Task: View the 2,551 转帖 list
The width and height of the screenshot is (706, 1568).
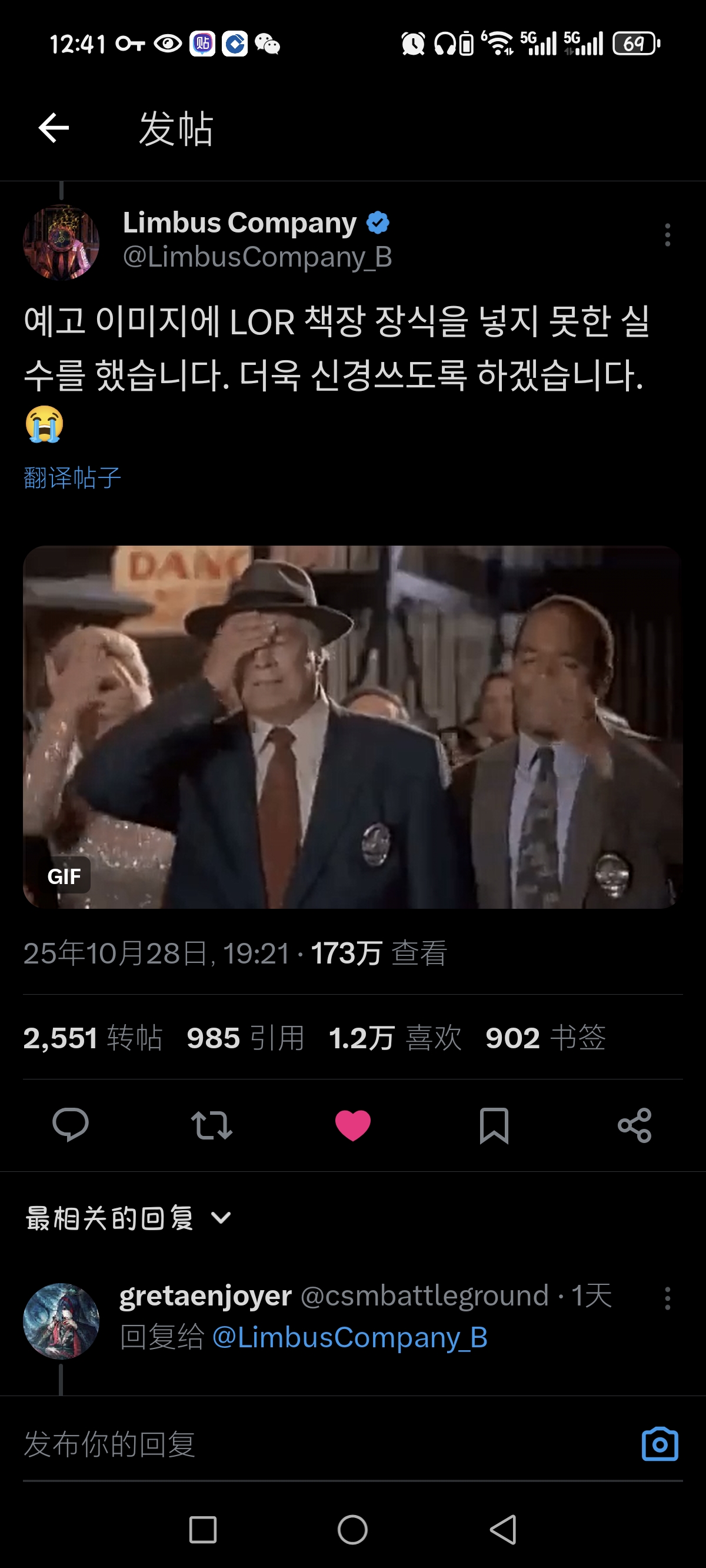Action: tap(92, 1039)
